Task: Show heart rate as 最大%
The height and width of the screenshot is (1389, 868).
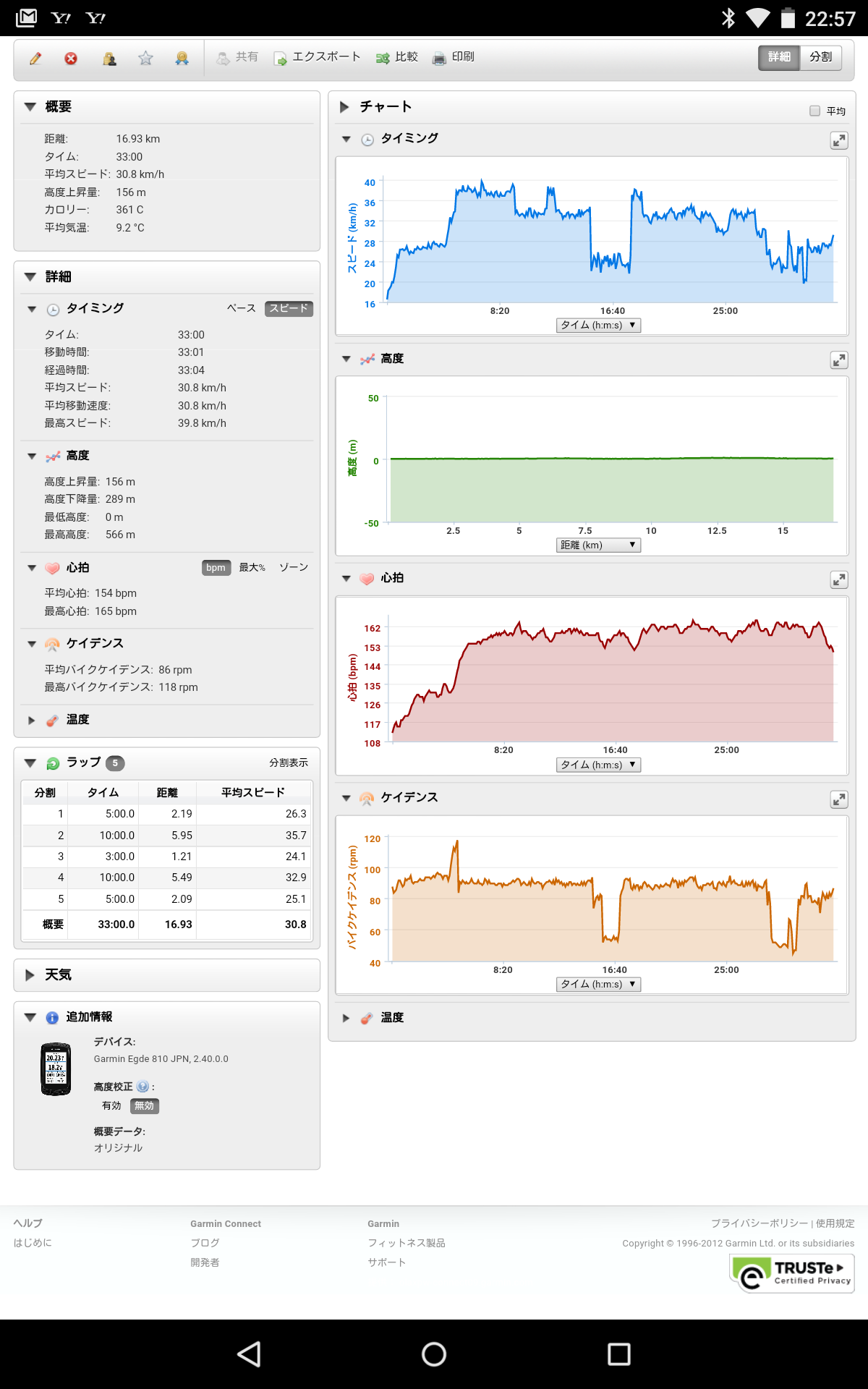Action: click(252, 567)
